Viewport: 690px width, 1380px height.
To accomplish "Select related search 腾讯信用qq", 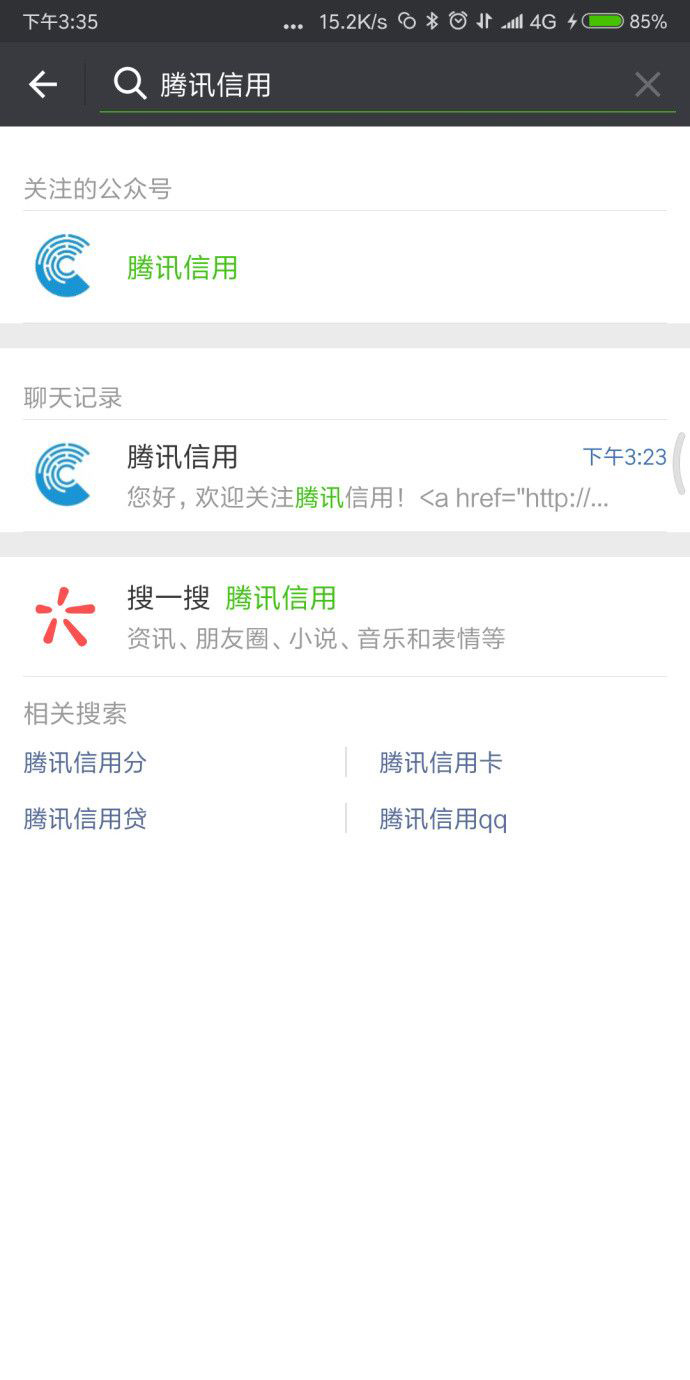I will 443,819.
